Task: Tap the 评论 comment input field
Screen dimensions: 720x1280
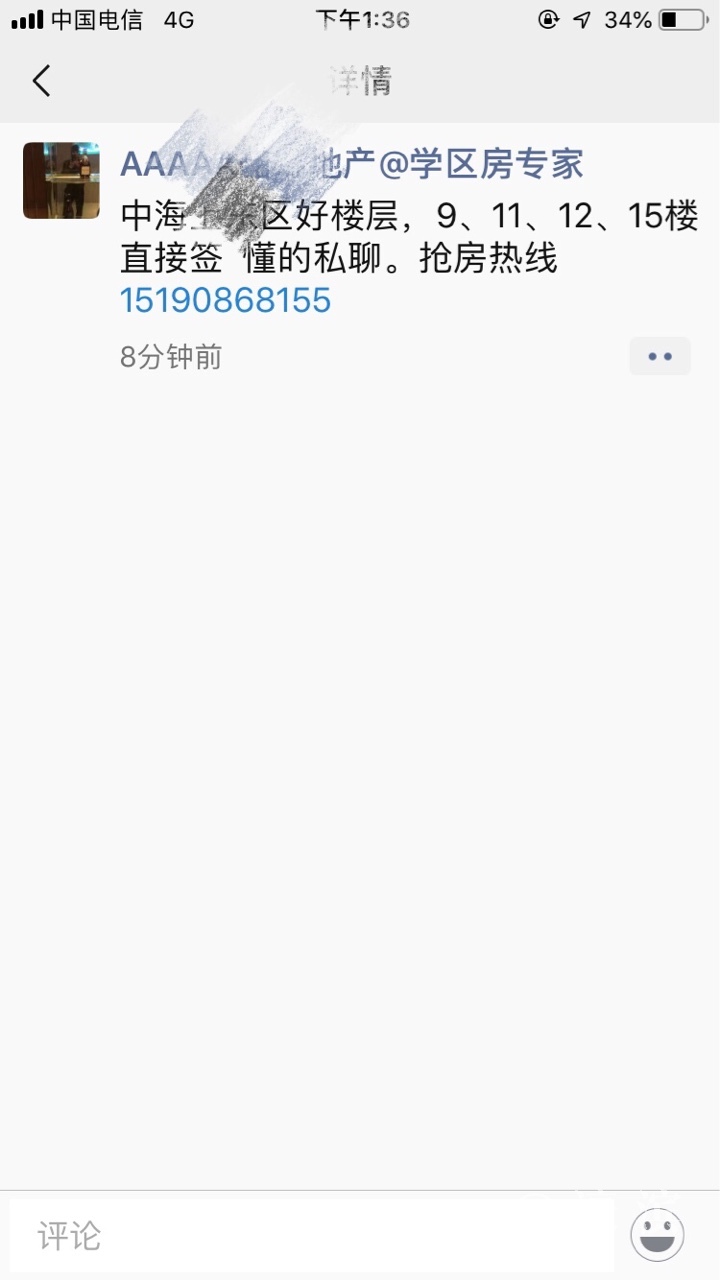Action: 312,1235
